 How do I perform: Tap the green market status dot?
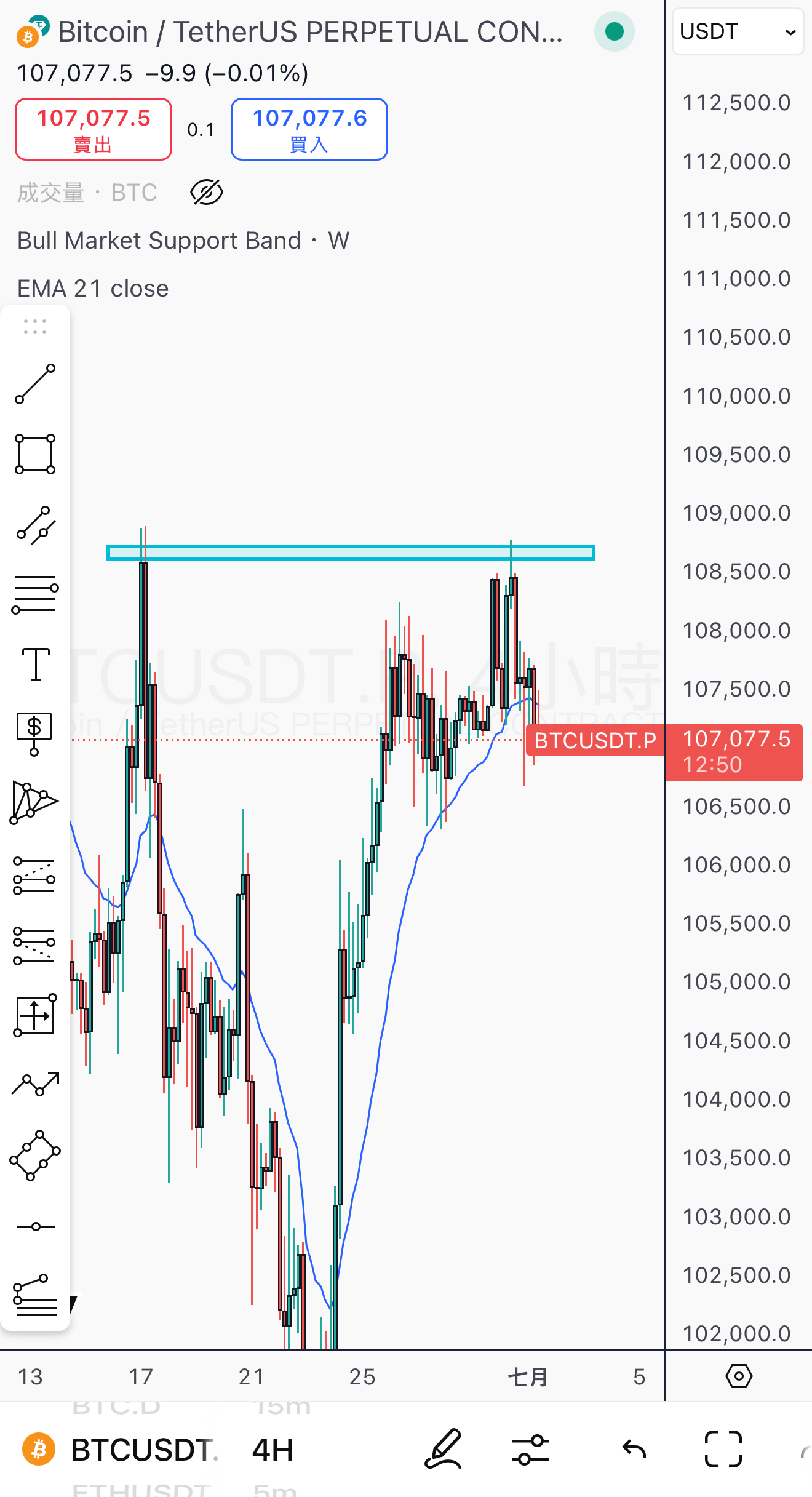click(614, 31)
